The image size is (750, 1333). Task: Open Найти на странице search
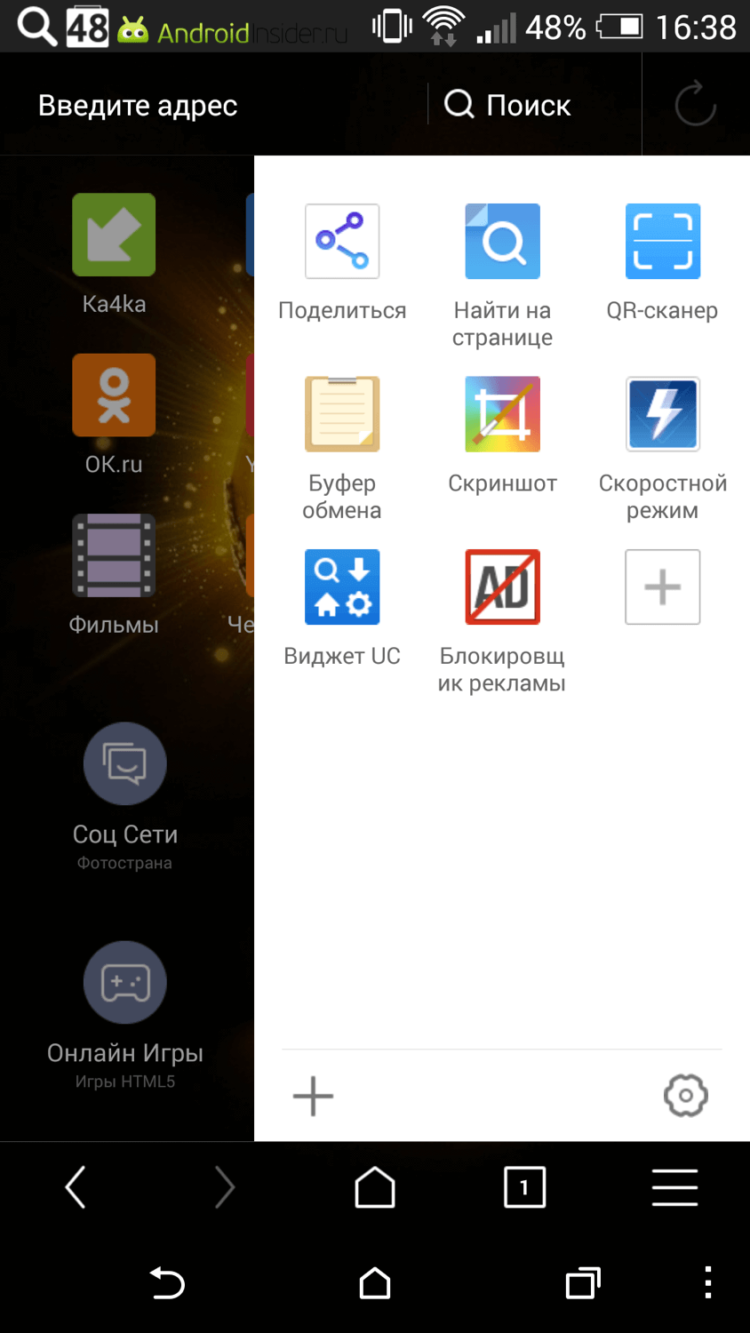tap(502, 241)
